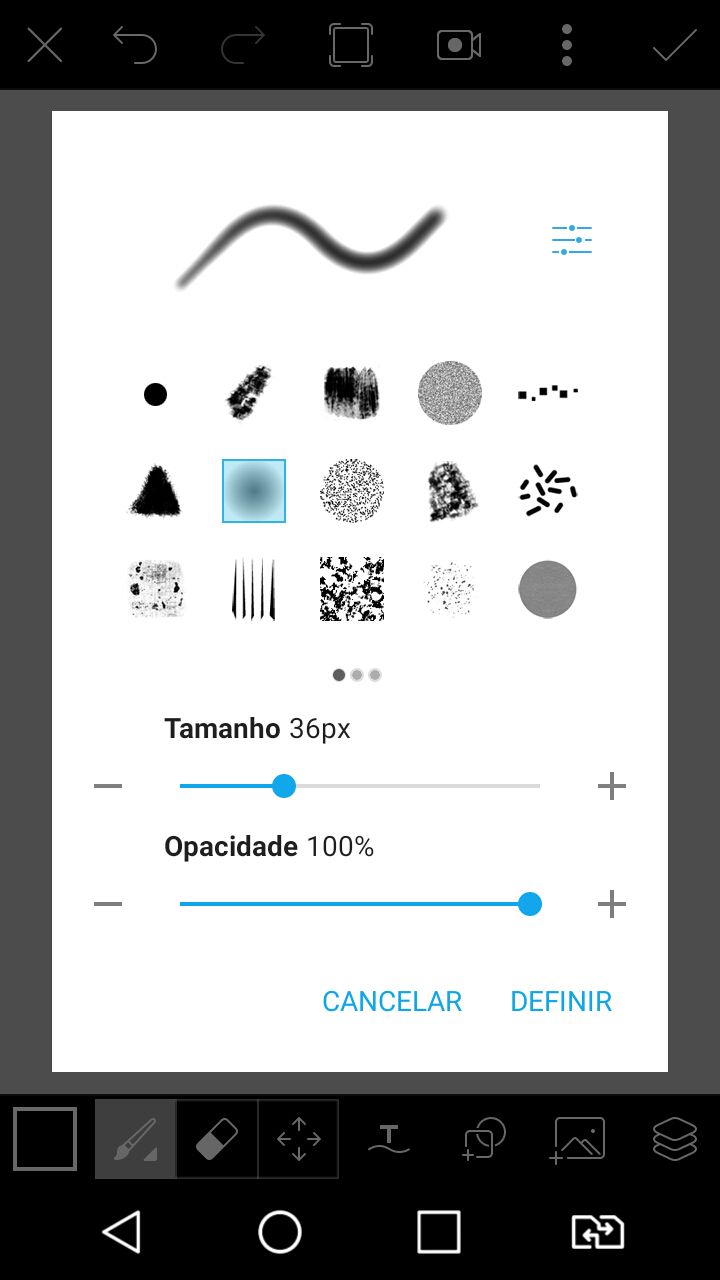This screenshot has height=1280, width=720.
Task: Decrease Tamanho with the minus button
Action: pyautogui.click(x=108, y=786)
